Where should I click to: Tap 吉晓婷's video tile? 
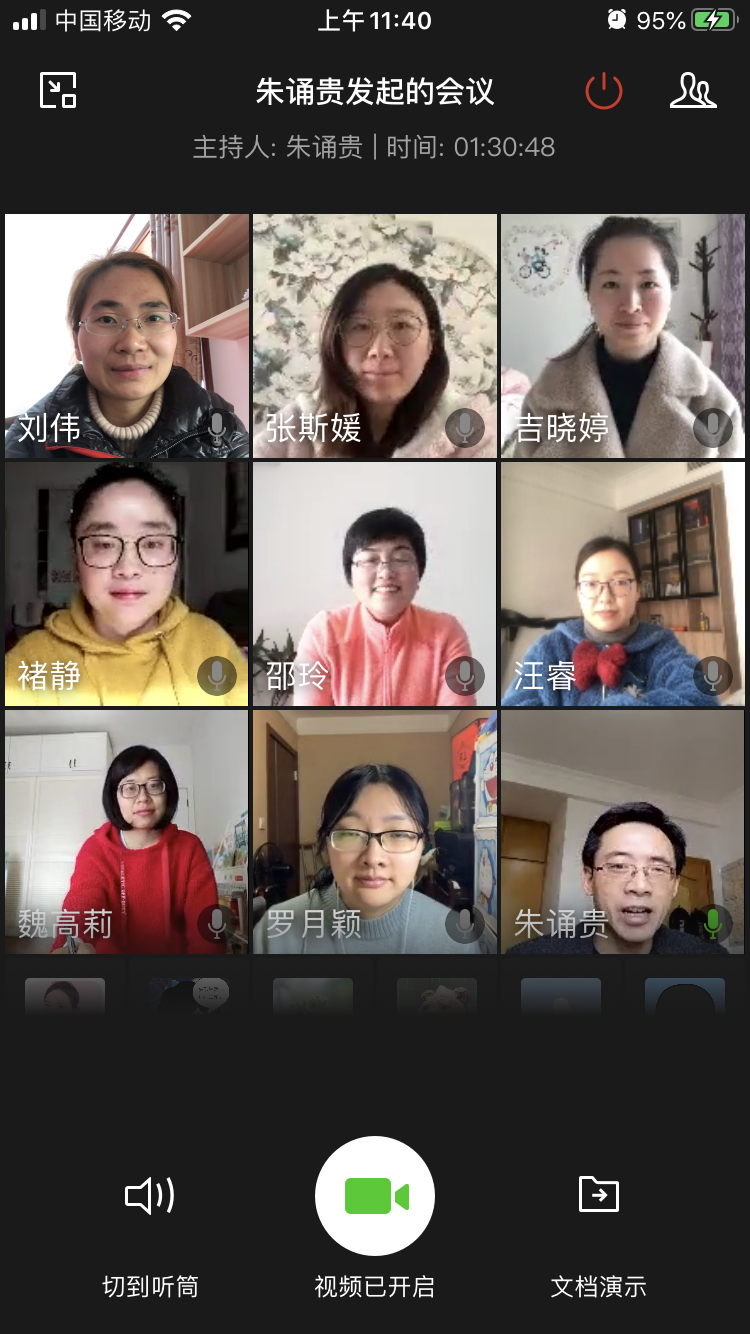coord(623,336)
